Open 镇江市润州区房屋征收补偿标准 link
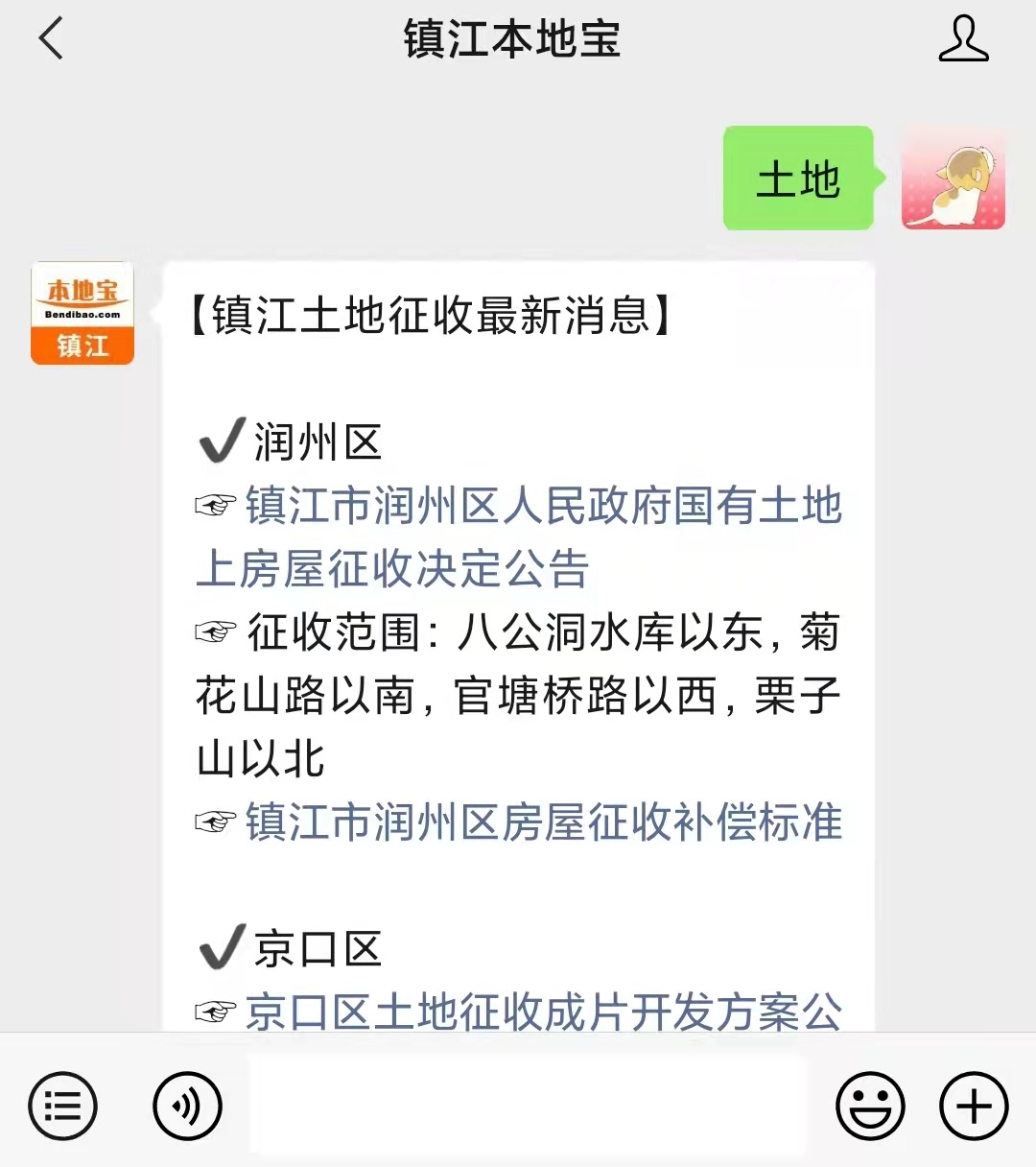This screenshot has width=1036, height=1167. [x=543, y=822]
